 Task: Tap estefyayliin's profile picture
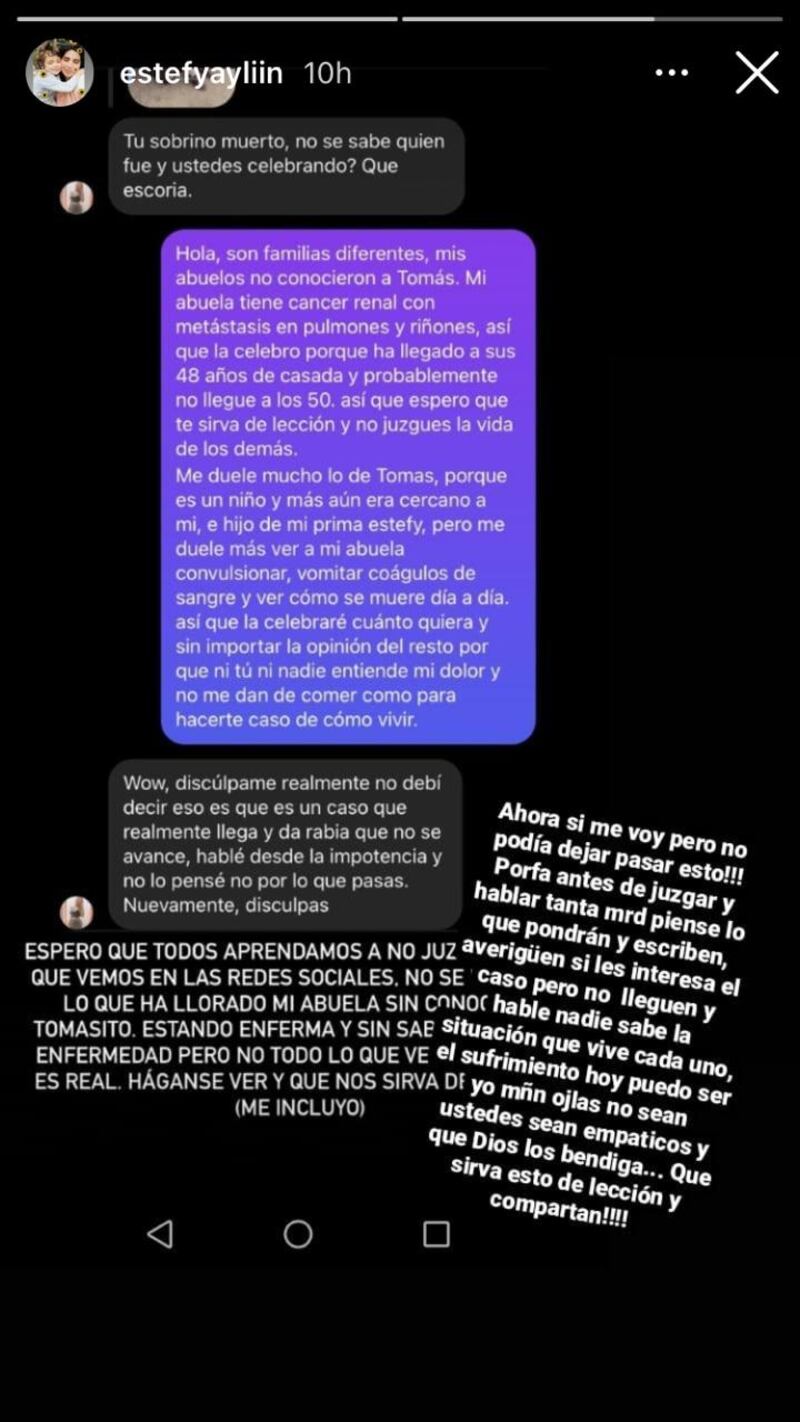point(60,73)
